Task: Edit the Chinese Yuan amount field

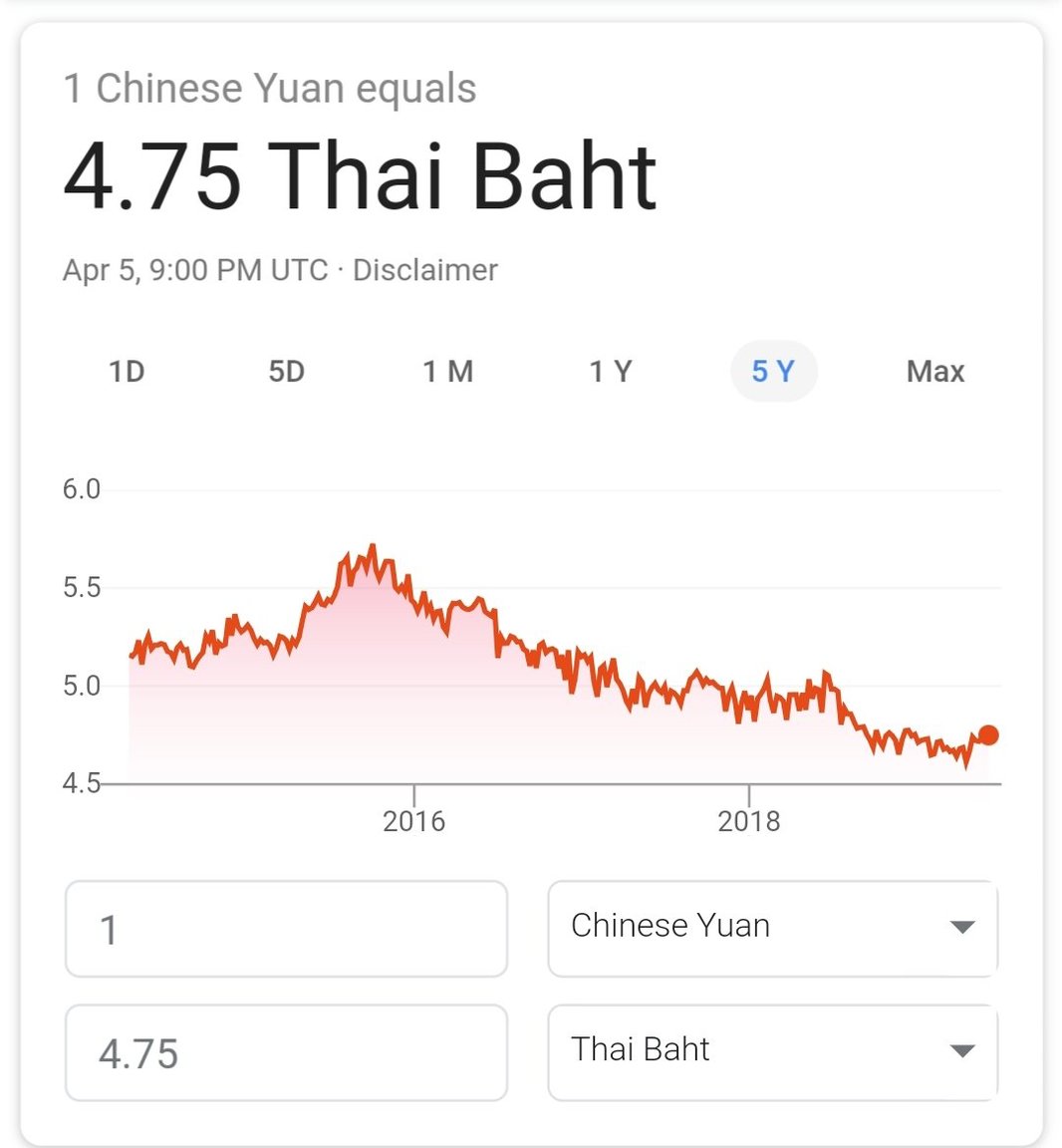Action: pyautogui.click(x=286, y=929)
